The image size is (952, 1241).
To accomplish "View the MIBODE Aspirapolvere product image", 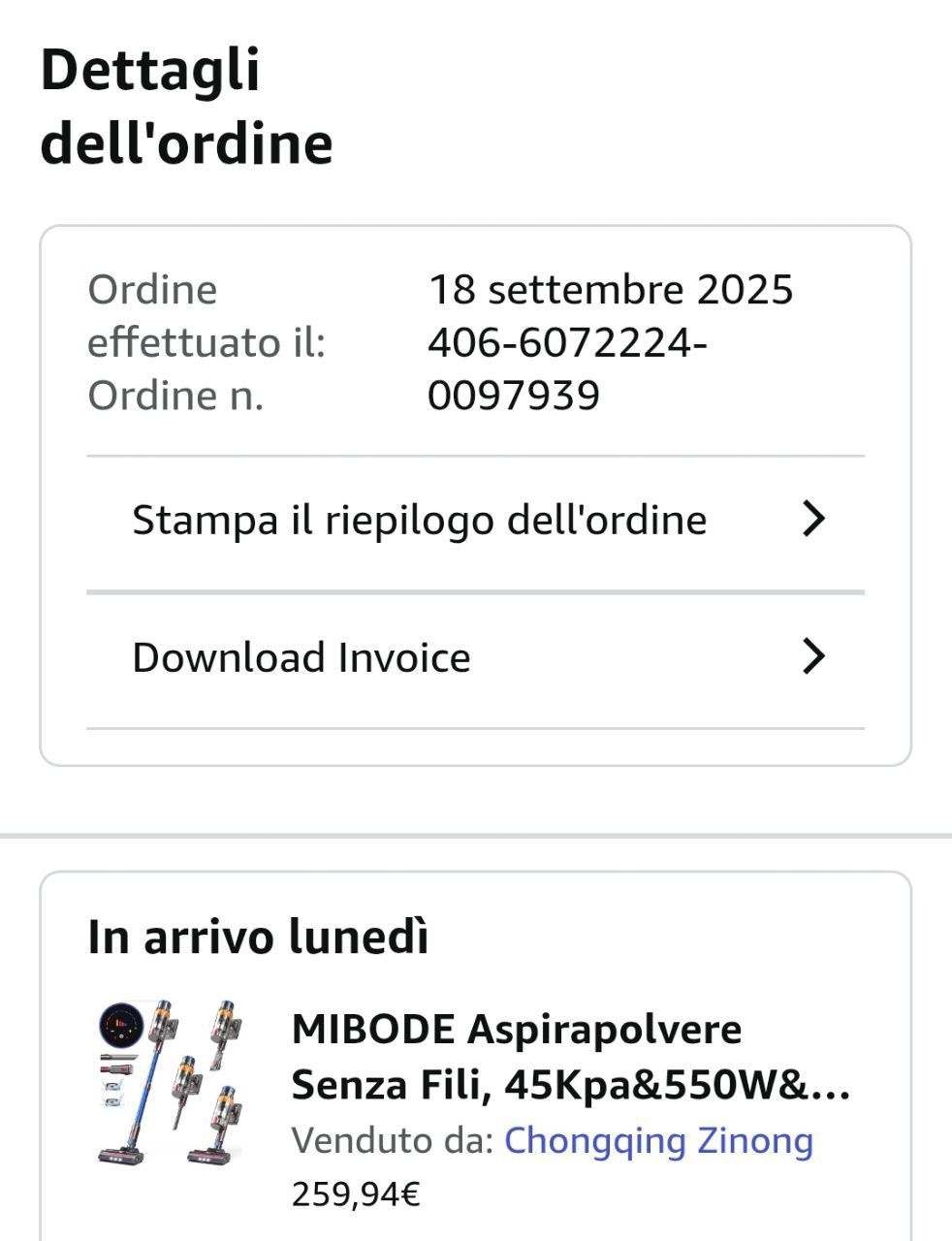I will pyautogui.click(x=171, y=1081).
